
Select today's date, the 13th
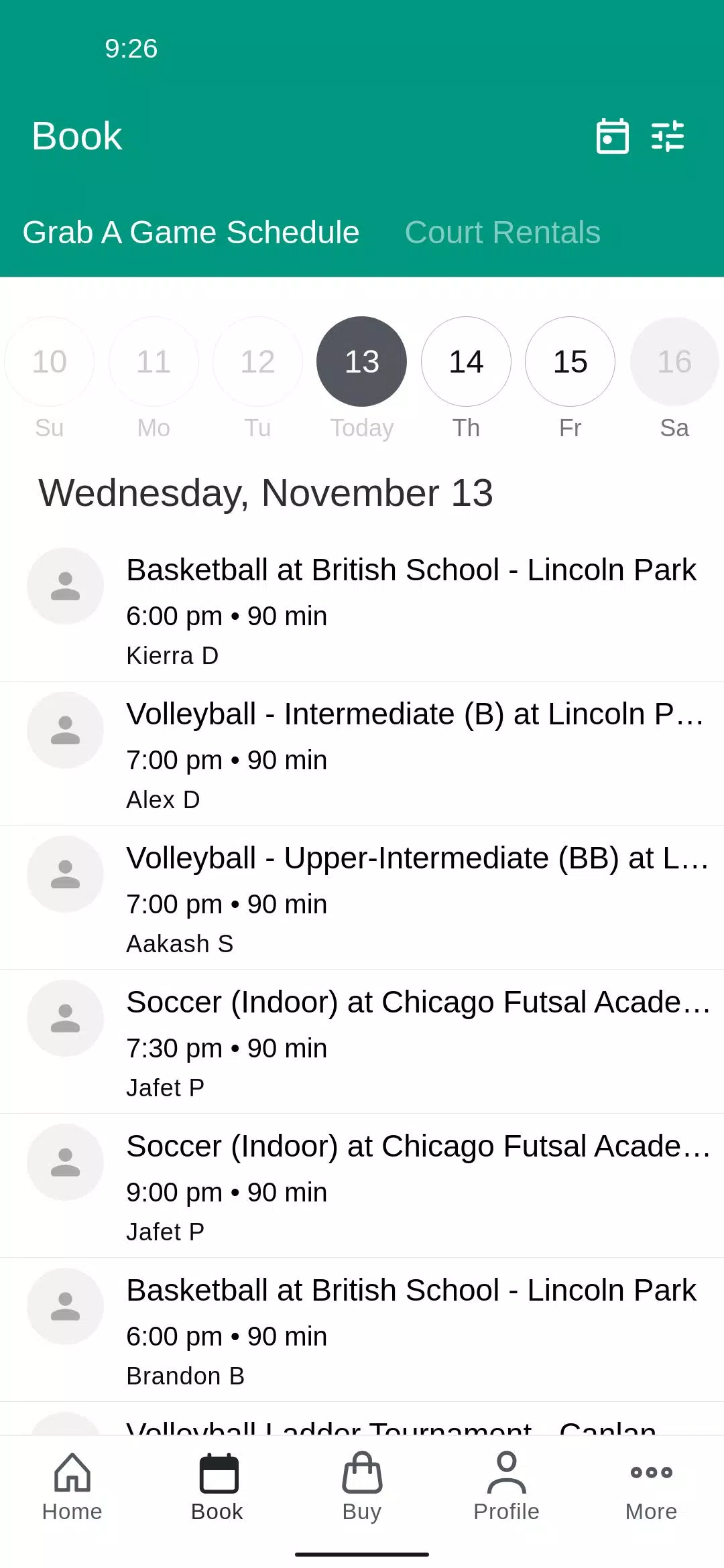tap(362, 362)
